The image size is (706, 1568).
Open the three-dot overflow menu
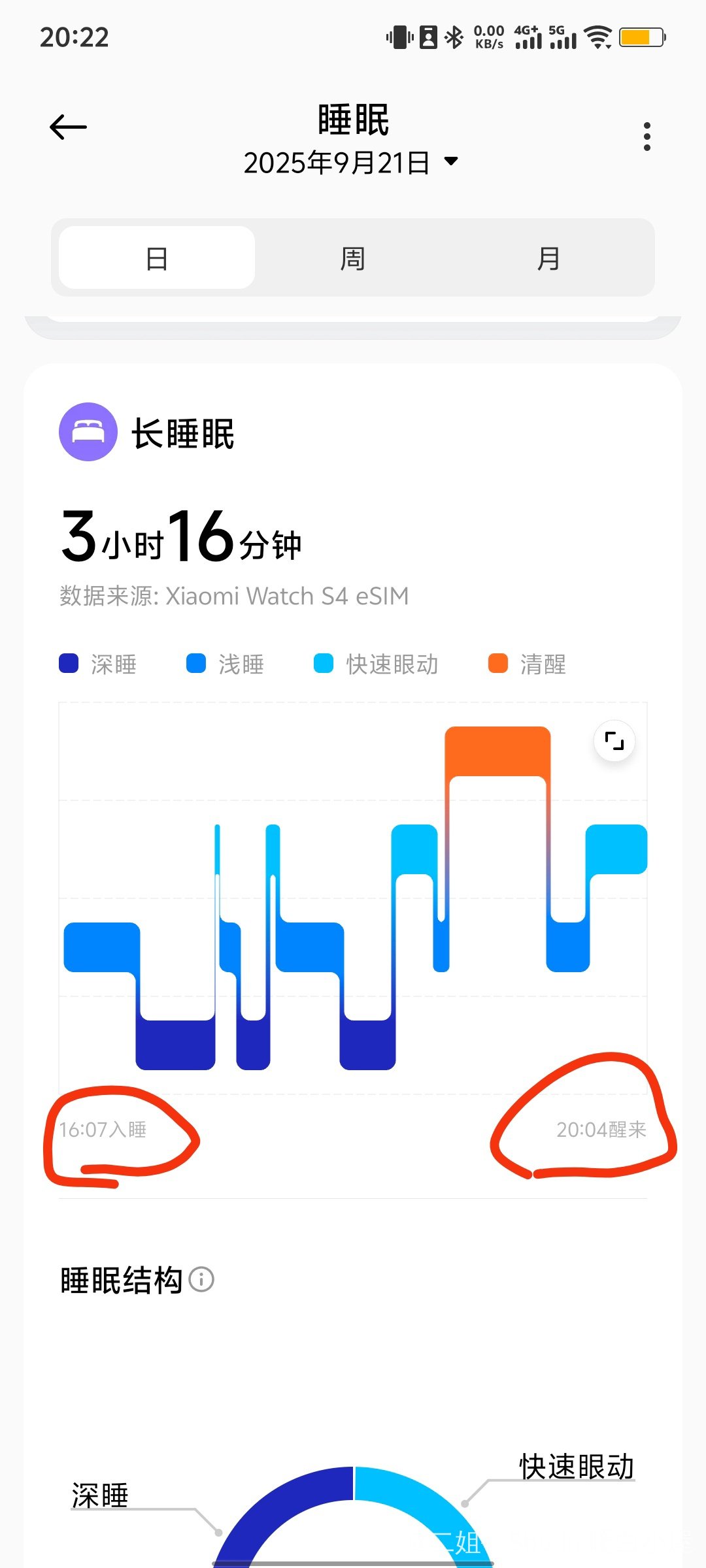click(647, 137)
